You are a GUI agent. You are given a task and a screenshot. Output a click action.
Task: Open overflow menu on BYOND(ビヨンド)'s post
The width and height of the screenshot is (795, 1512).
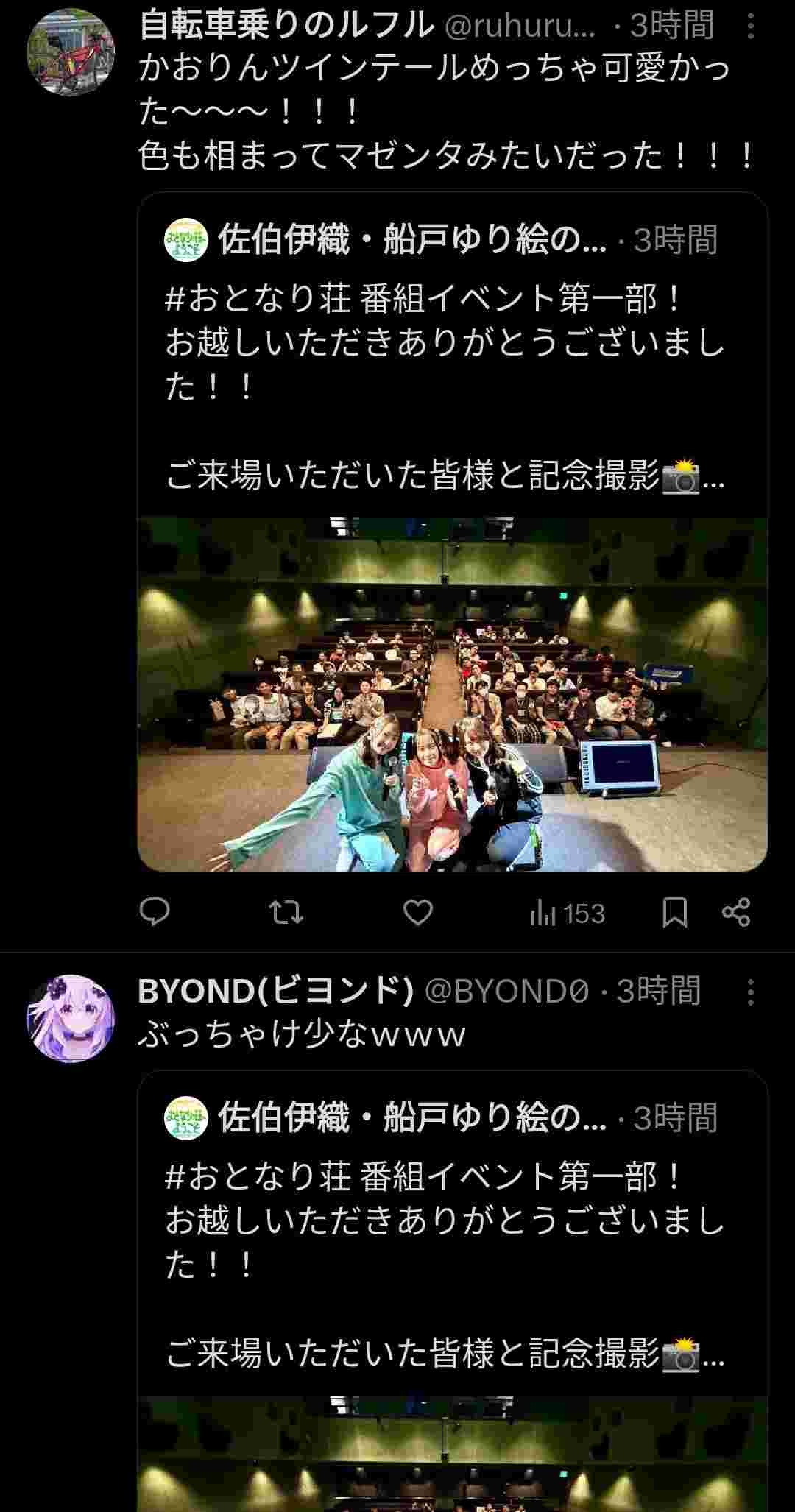click(750, 992)
